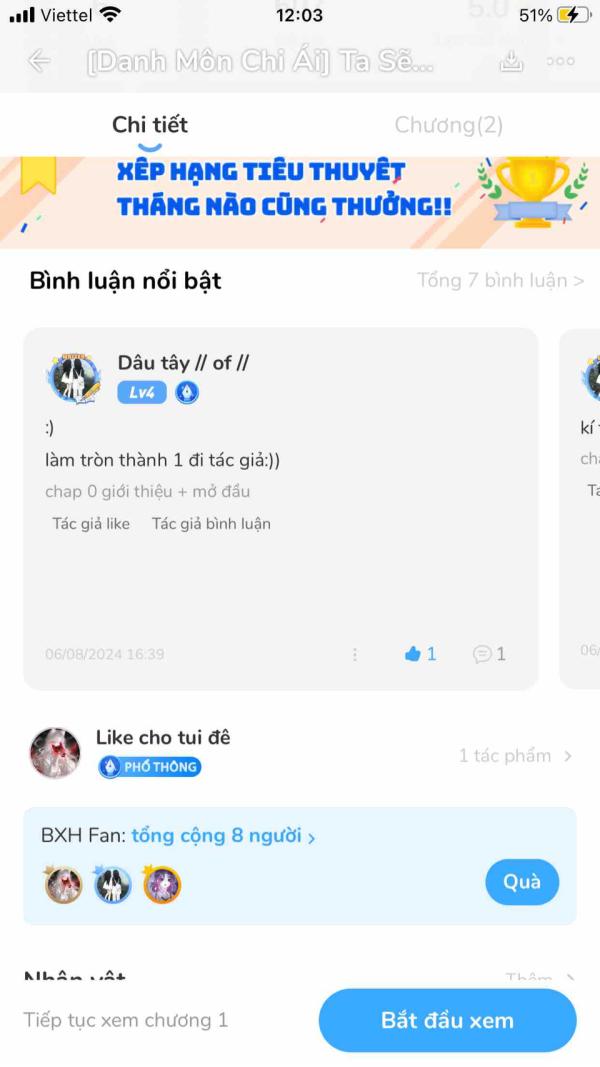Open the fan ranking of 8 people
Screen dimensions: 600x1067
pos(223,836)
